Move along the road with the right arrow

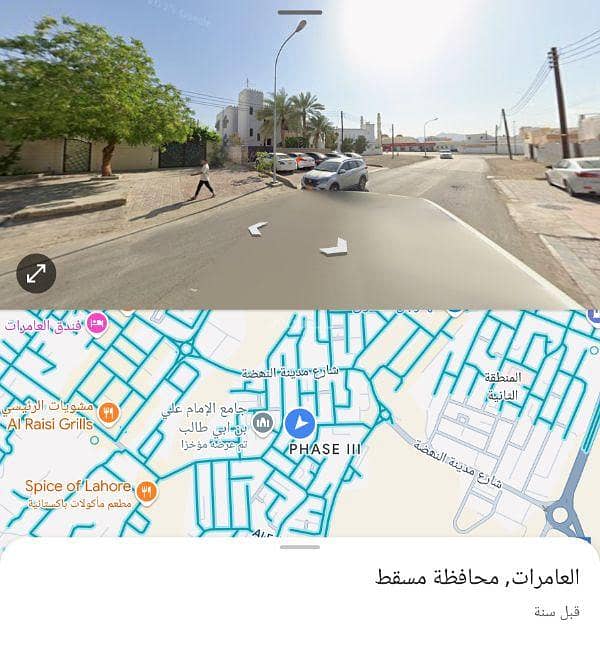click(x=334, y=246)
